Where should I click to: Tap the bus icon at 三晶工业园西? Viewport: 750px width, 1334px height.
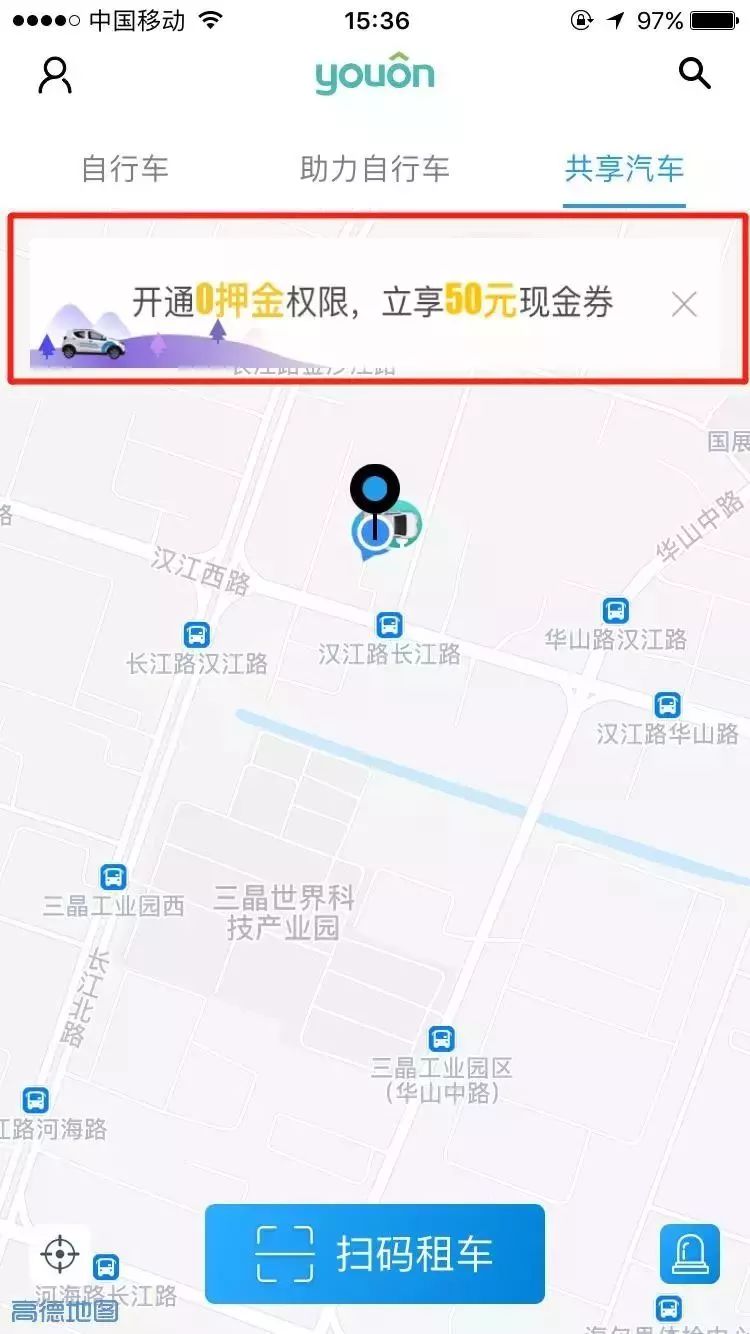click(113, 879)
